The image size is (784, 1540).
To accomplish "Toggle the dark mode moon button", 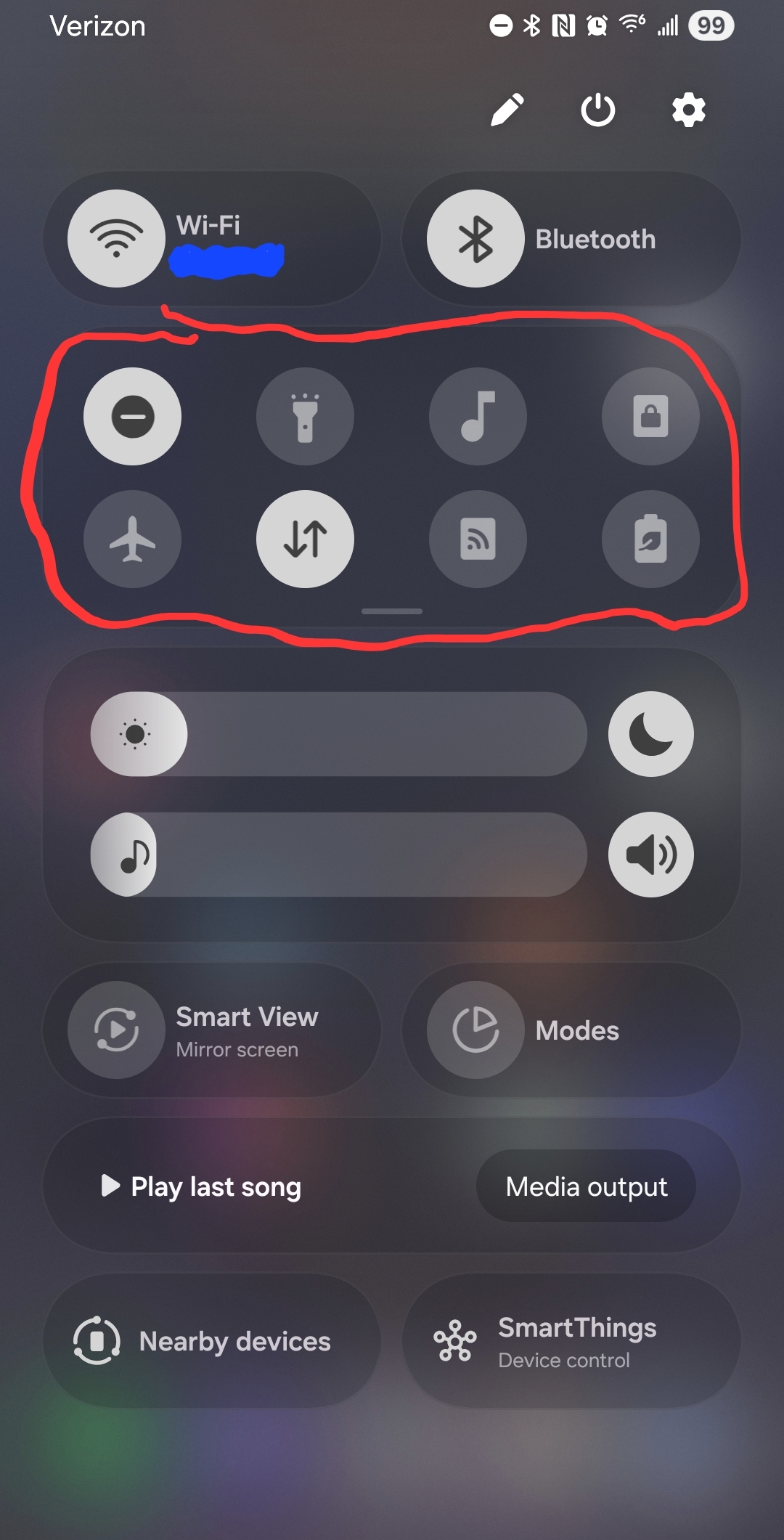I will coord(650,734).
